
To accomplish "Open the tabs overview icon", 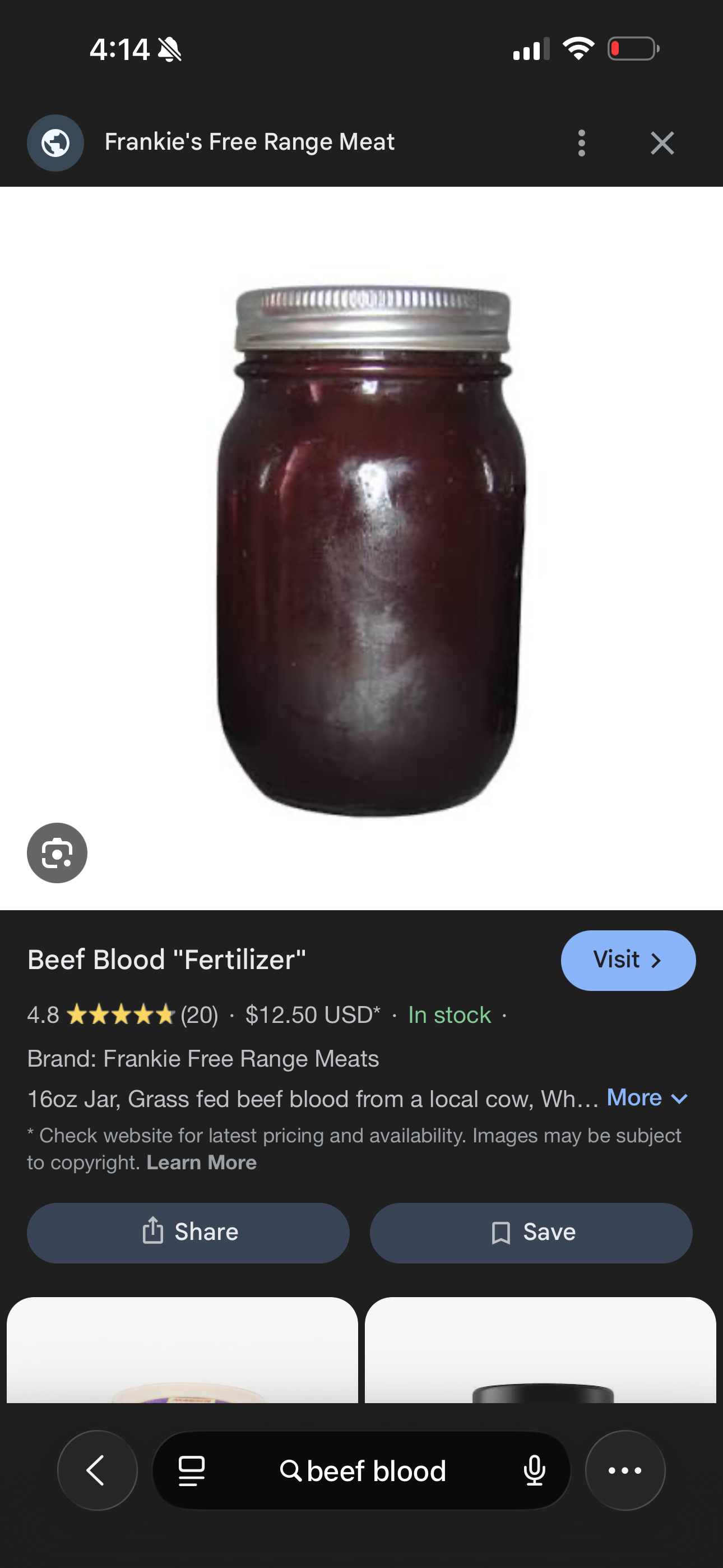I will click(191, 1471).
